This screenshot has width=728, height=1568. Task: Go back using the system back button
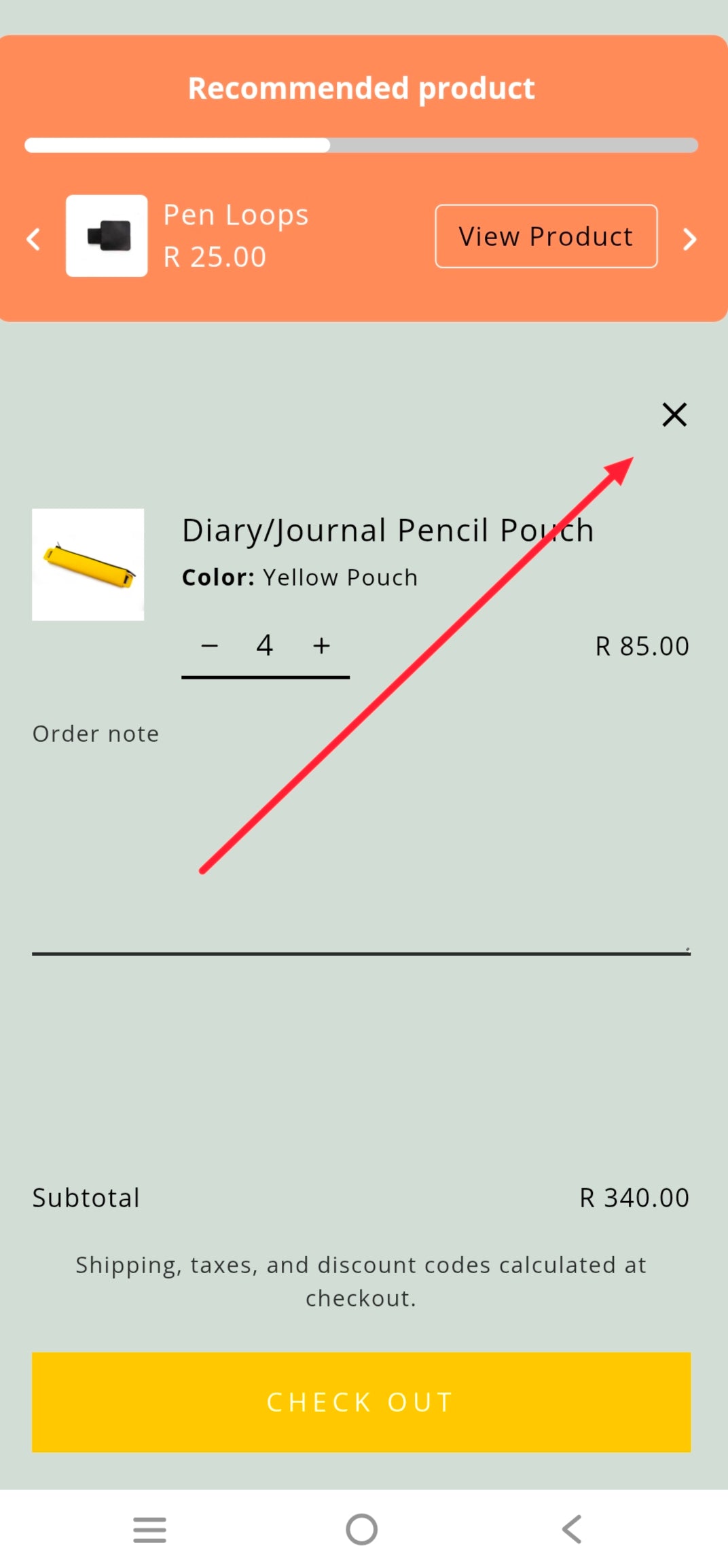point(572,1529)
